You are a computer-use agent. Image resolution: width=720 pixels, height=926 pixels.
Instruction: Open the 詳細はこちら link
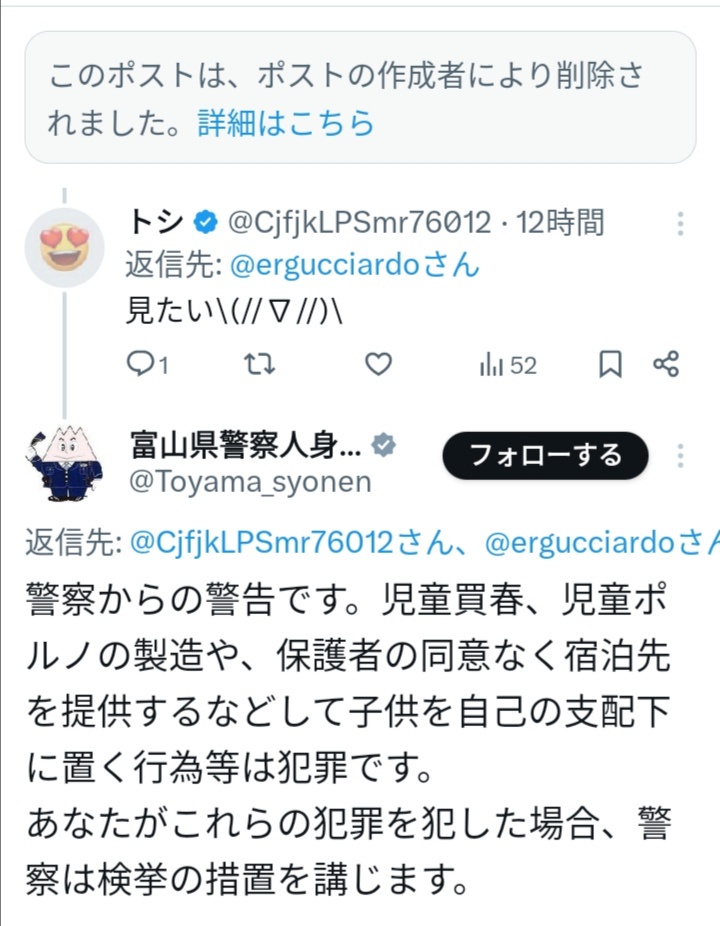click(286, 123)
